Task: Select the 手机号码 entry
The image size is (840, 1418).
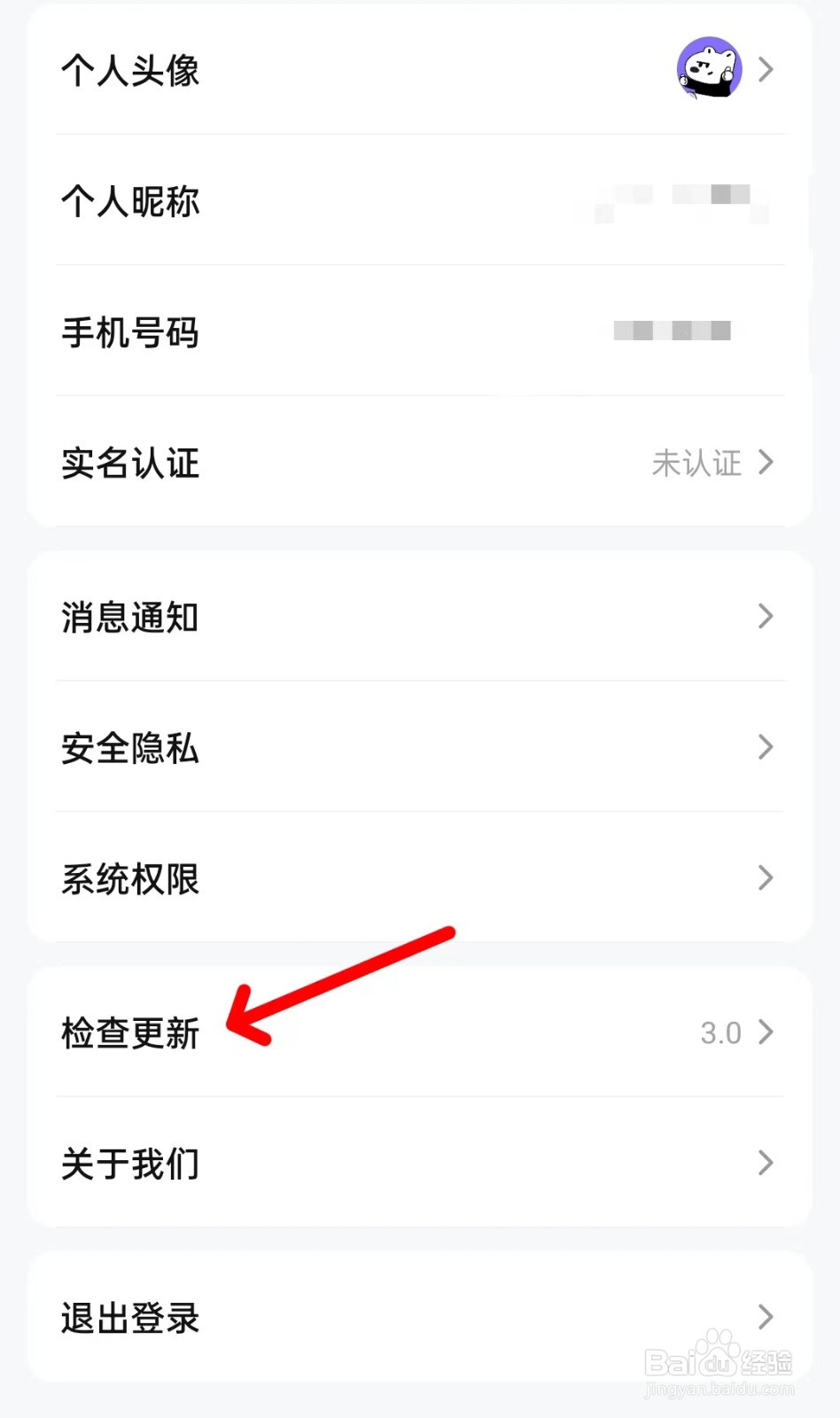Action: coord(129,333)
